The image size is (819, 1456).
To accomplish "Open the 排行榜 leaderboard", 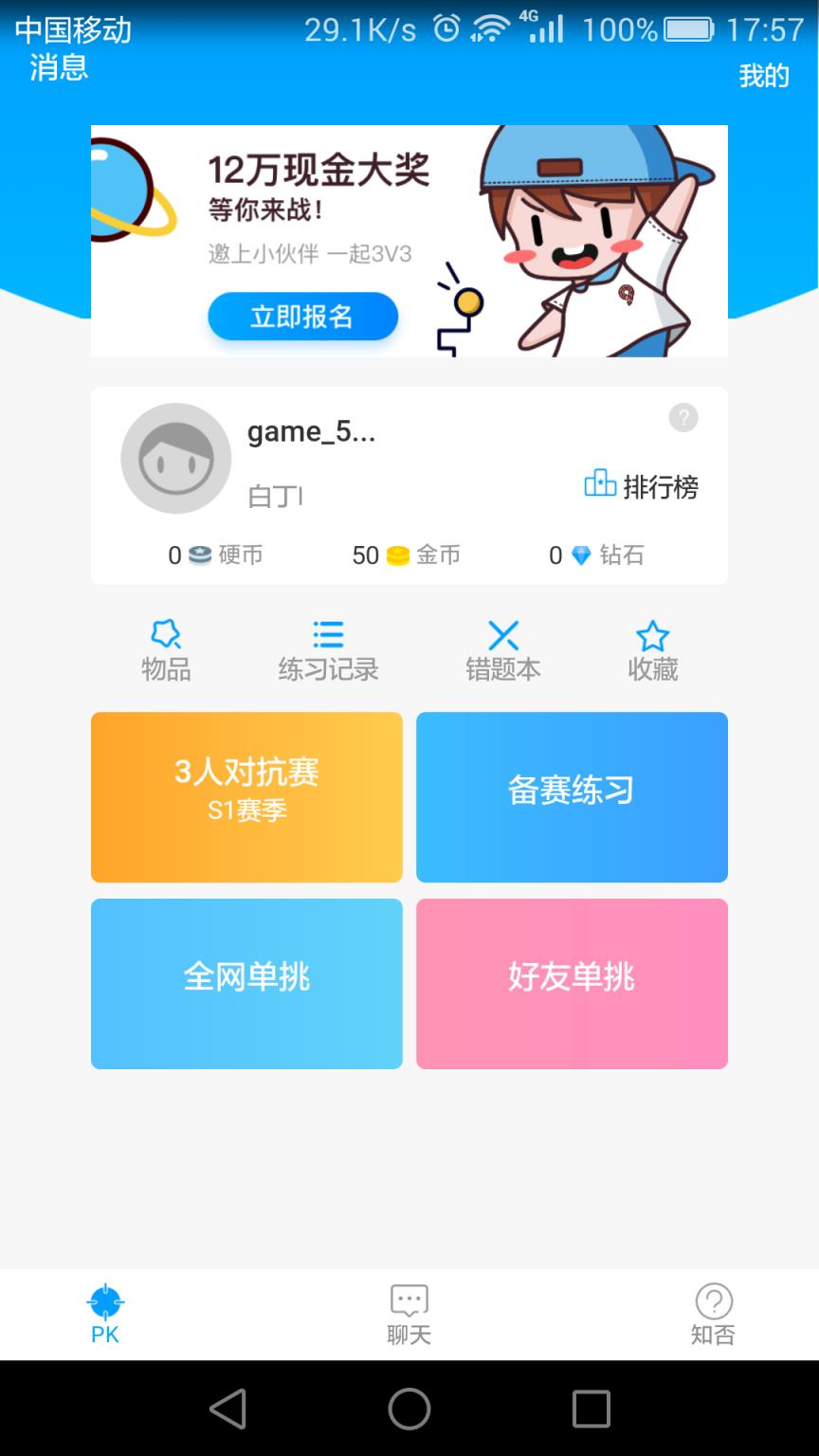I will (x=639, y=486).
